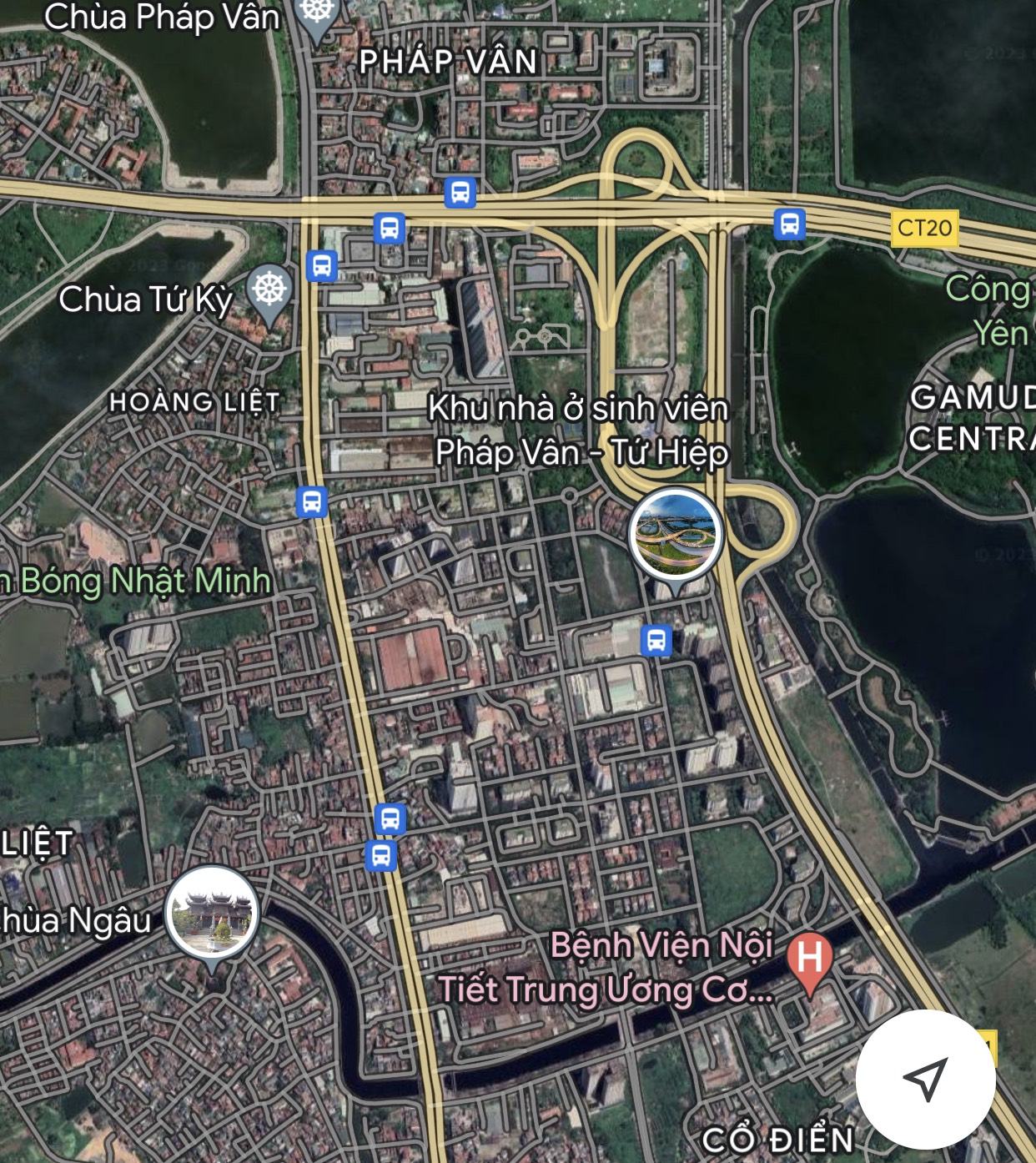The width and height of the screenshot is (1036, 1163).
Task: Open the Chùa Tứ Kỳ temple marker
Action: (269, 292)
